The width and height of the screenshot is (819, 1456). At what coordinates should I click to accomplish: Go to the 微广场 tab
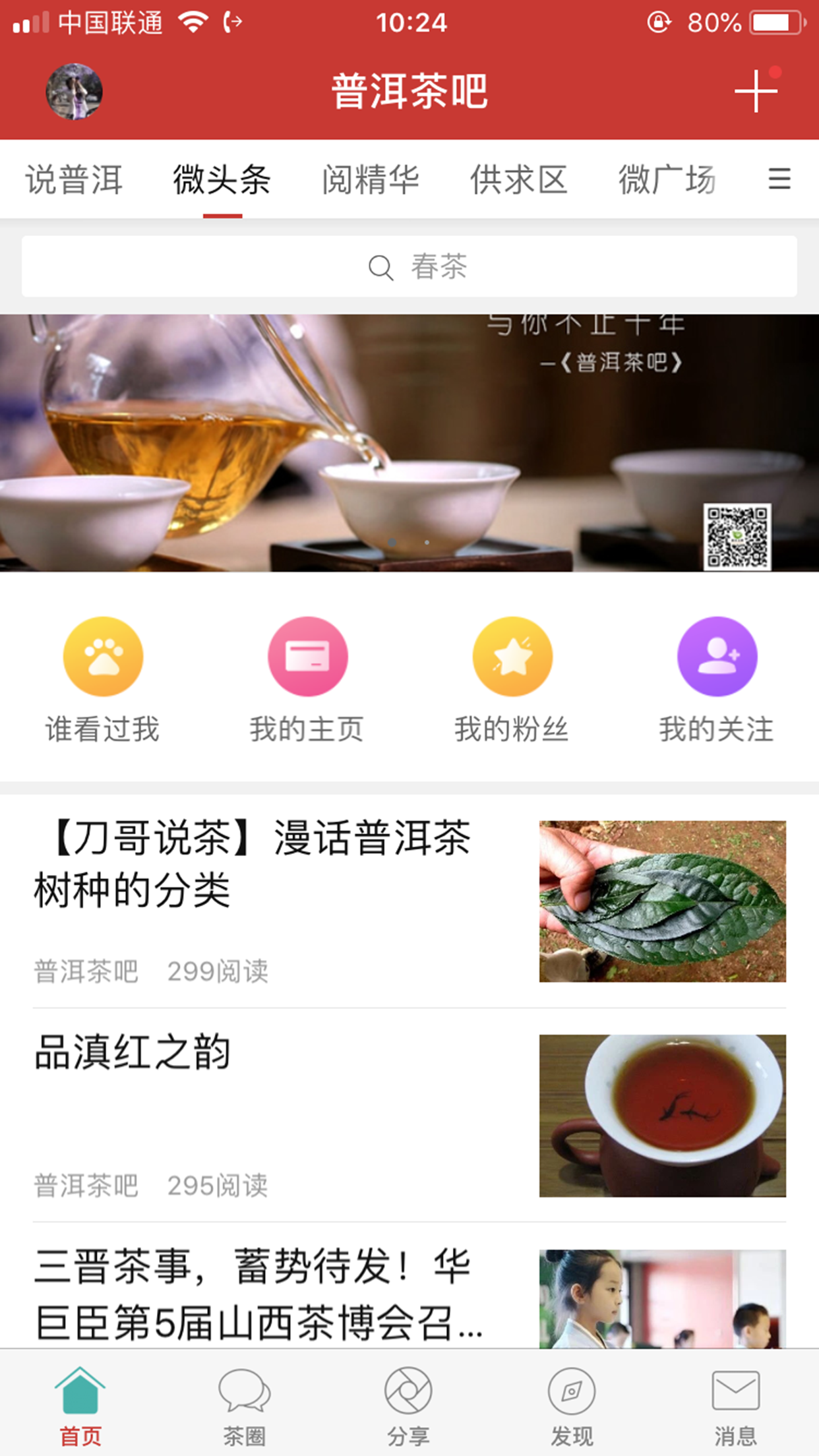tap(667, 179)
